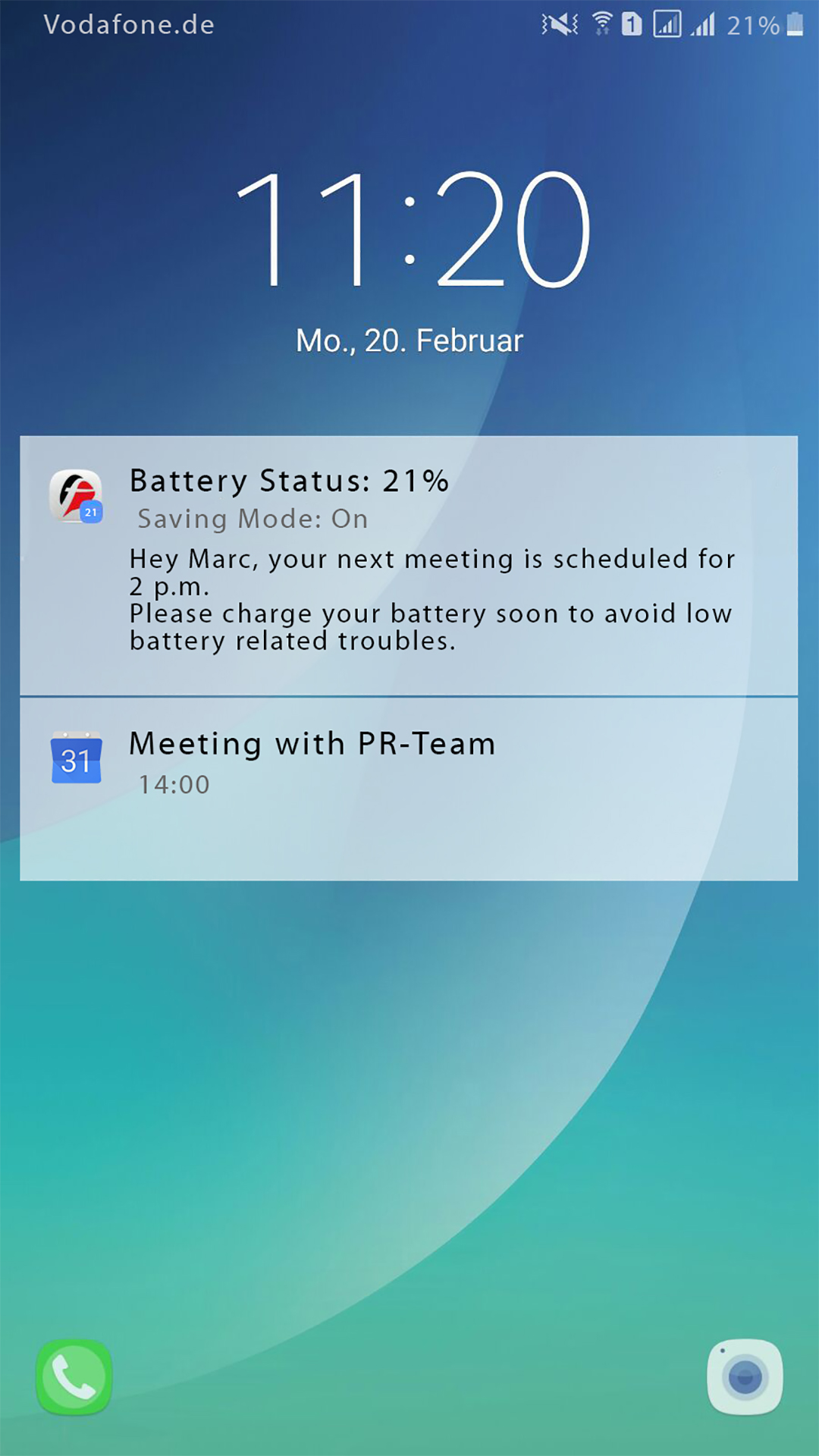Launch the camera shortcut
The height and width of the screenshot is (1456, 819).
coord(745,1376)
